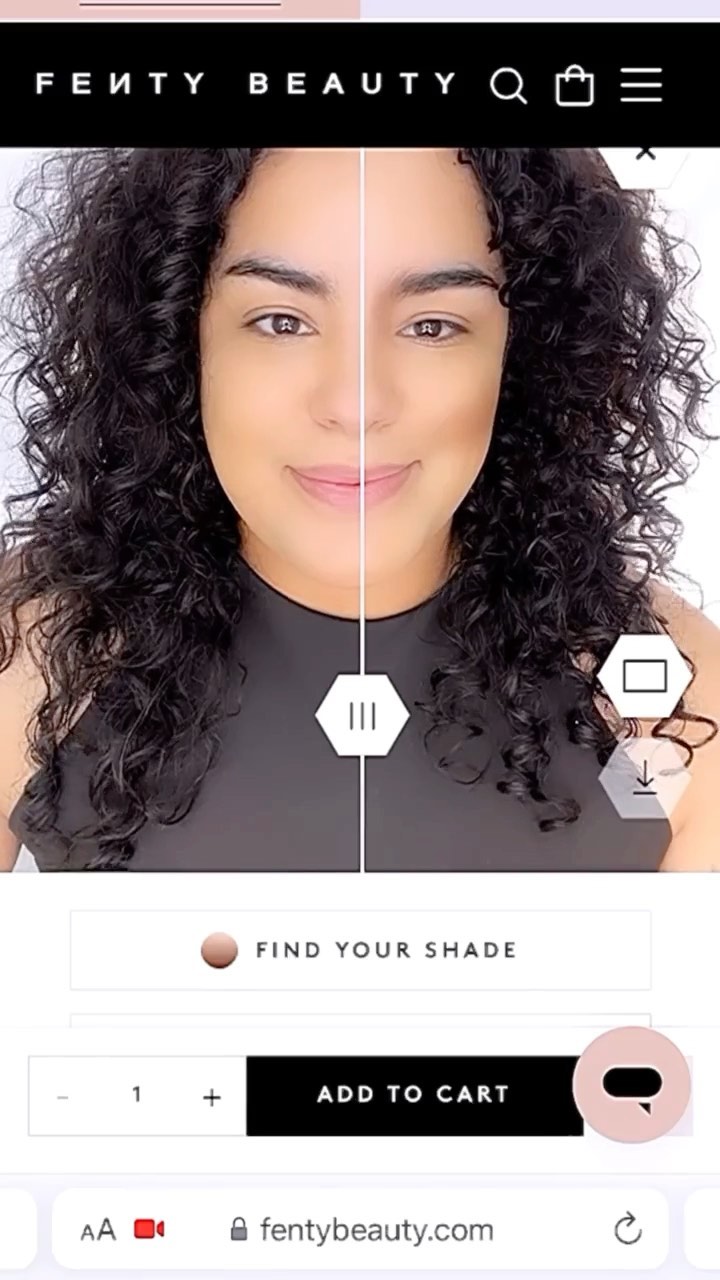Open the shopping bag
Viewport: 720px width, 1280px height.
click(575, 86)
